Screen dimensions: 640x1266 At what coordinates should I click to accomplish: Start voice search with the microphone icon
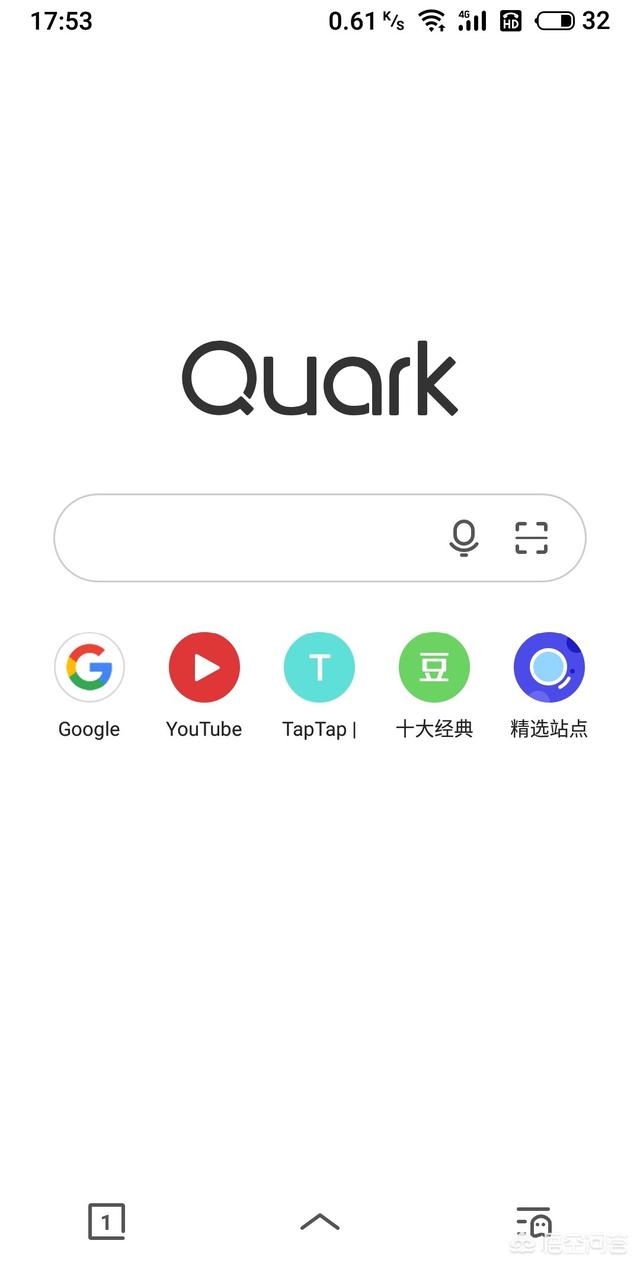click(463, 538)
